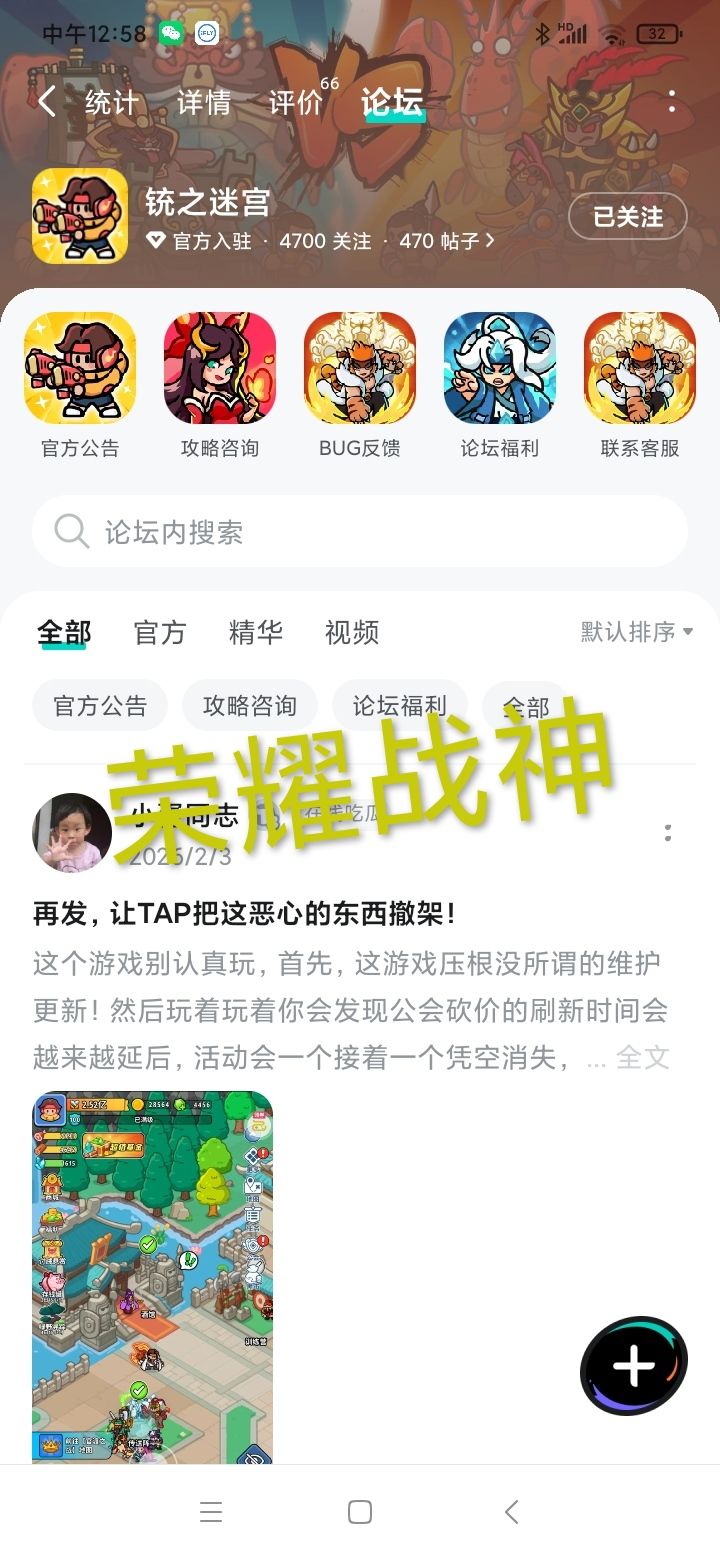Tap the 已关注 follow button
This screenshot has height=1560, width=720.
(x=627, y=217)
